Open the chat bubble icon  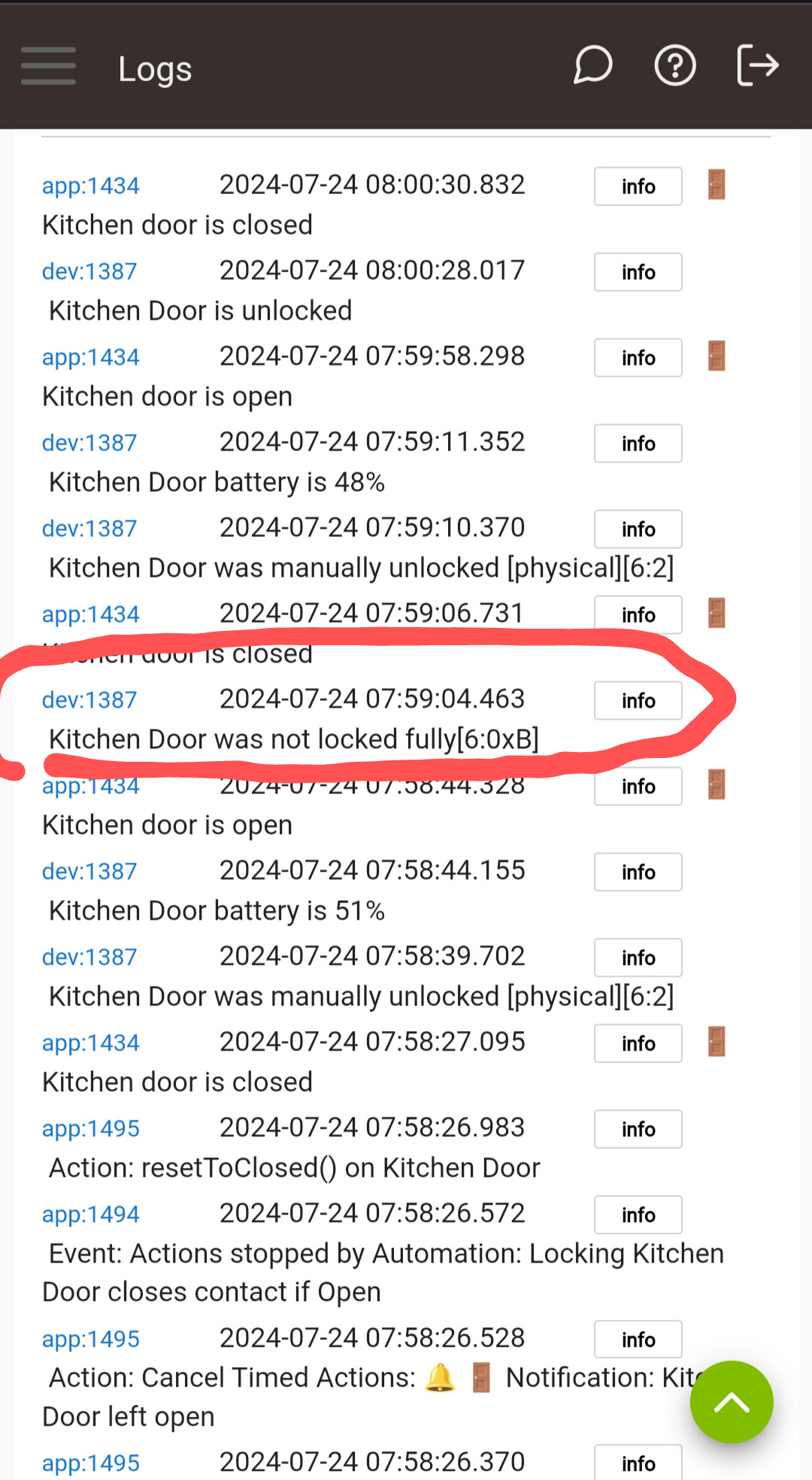pyautogui.click(x=593, y=65)
